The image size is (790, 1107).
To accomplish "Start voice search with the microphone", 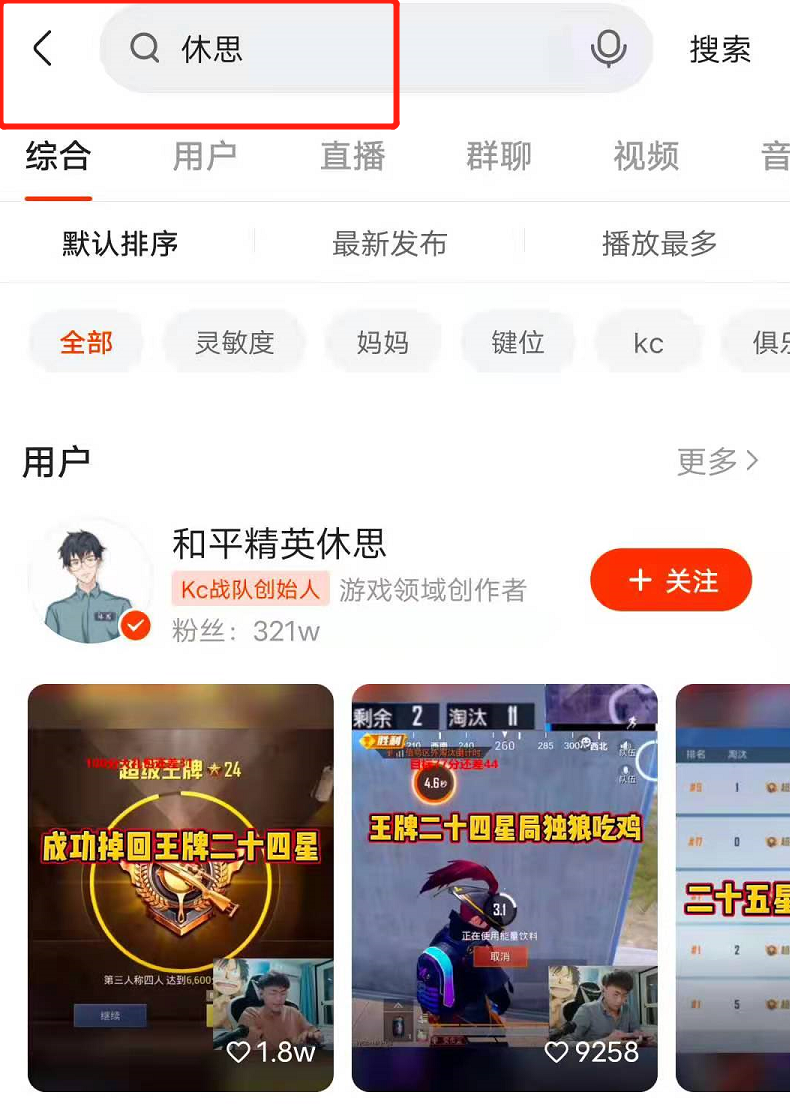I will pyautogui.click(x=608, y=48).
